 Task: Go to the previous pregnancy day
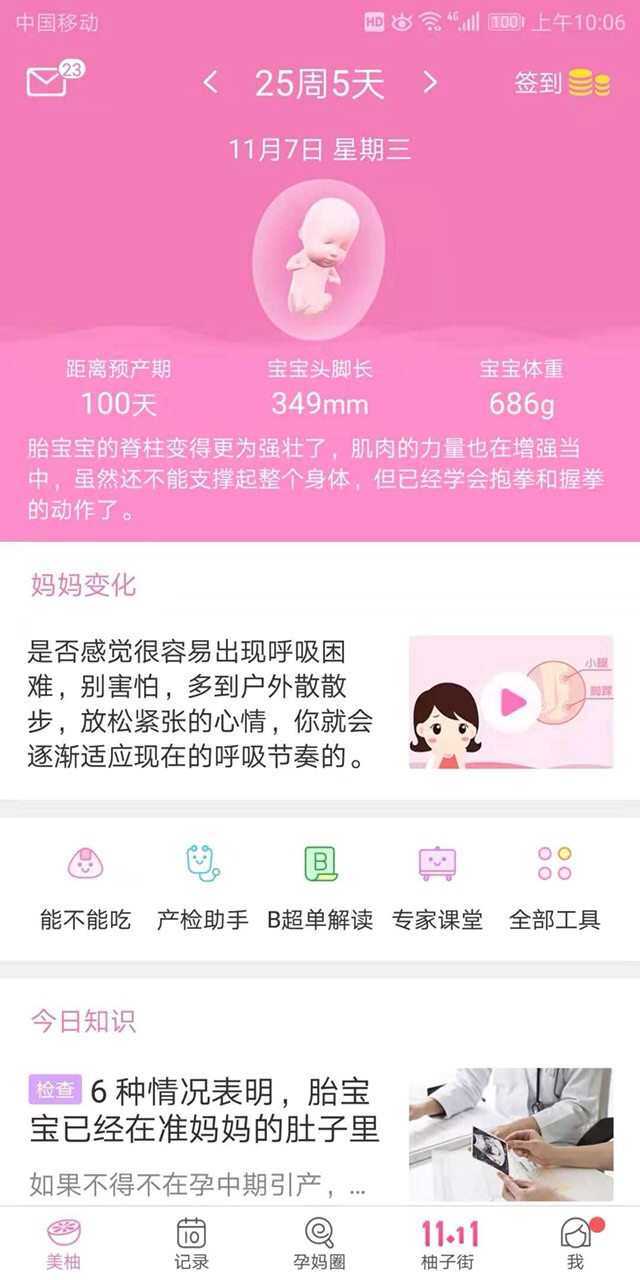point(210,83)
